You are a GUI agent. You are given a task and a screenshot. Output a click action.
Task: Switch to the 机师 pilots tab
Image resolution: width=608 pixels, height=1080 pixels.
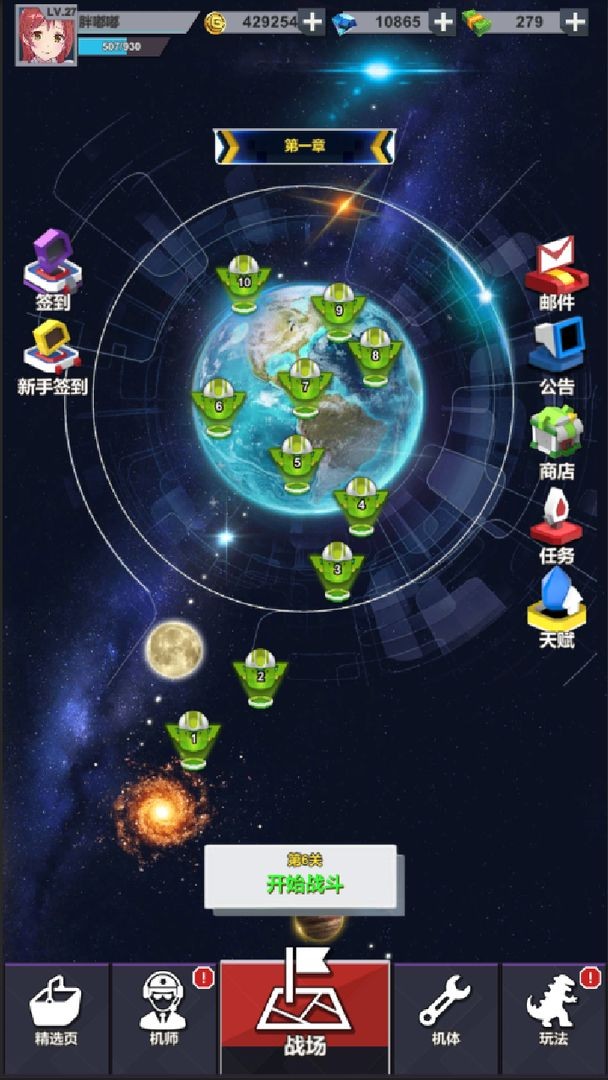[163, 1012]
